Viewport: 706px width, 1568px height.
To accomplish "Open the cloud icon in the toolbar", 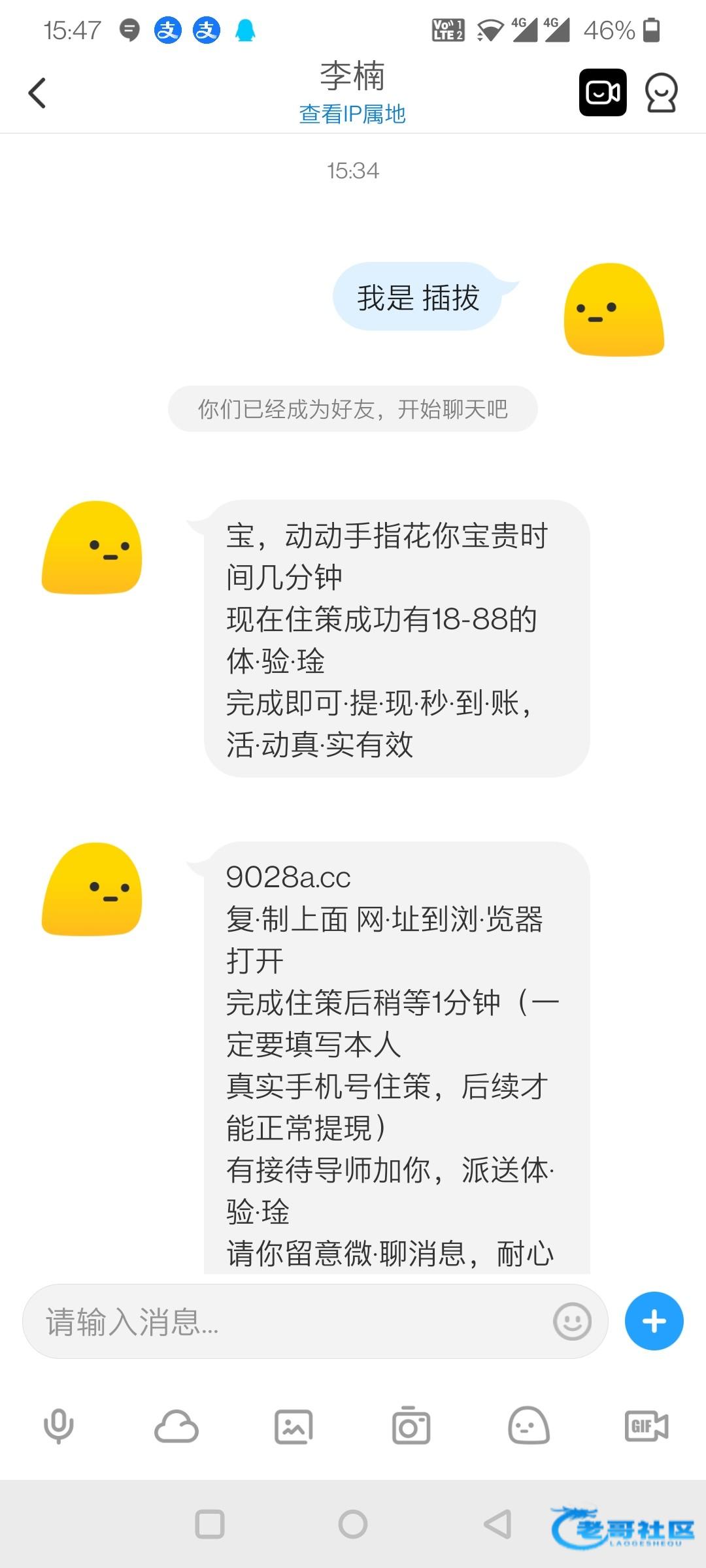I will [x=176, y=1426].
